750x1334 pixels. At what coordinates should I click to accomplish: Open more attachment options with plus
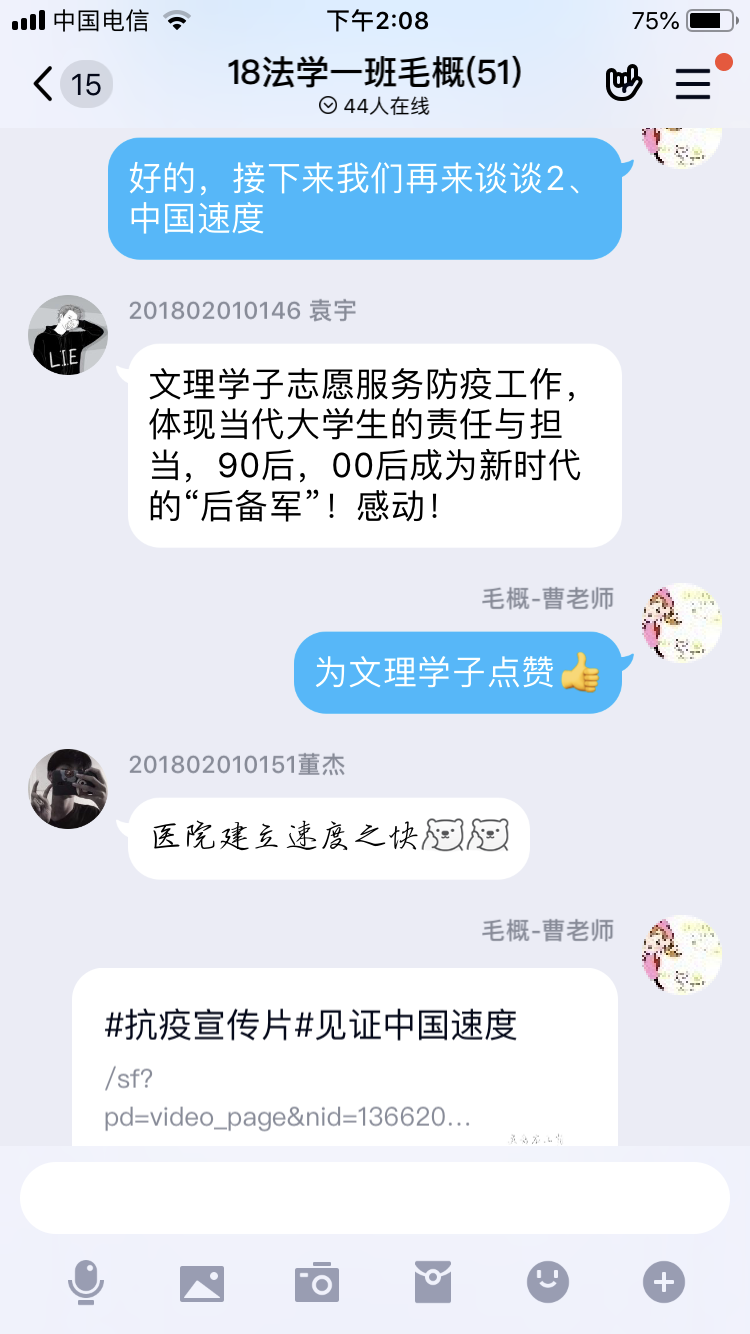pyautogui.click(x=664, y=1282)
